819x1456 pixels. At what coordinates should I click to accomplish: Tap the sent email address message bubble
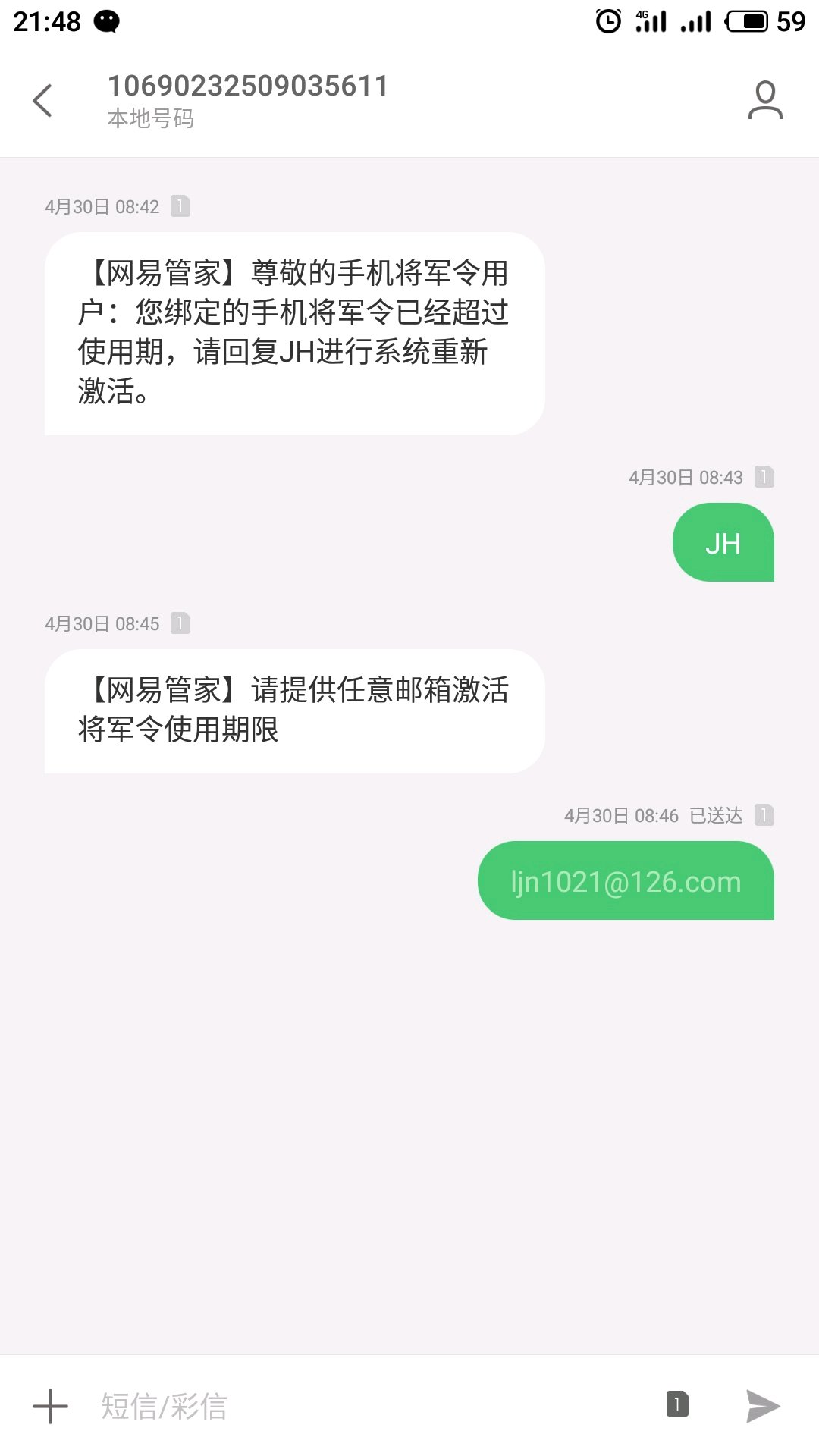[x=626, y=881]
